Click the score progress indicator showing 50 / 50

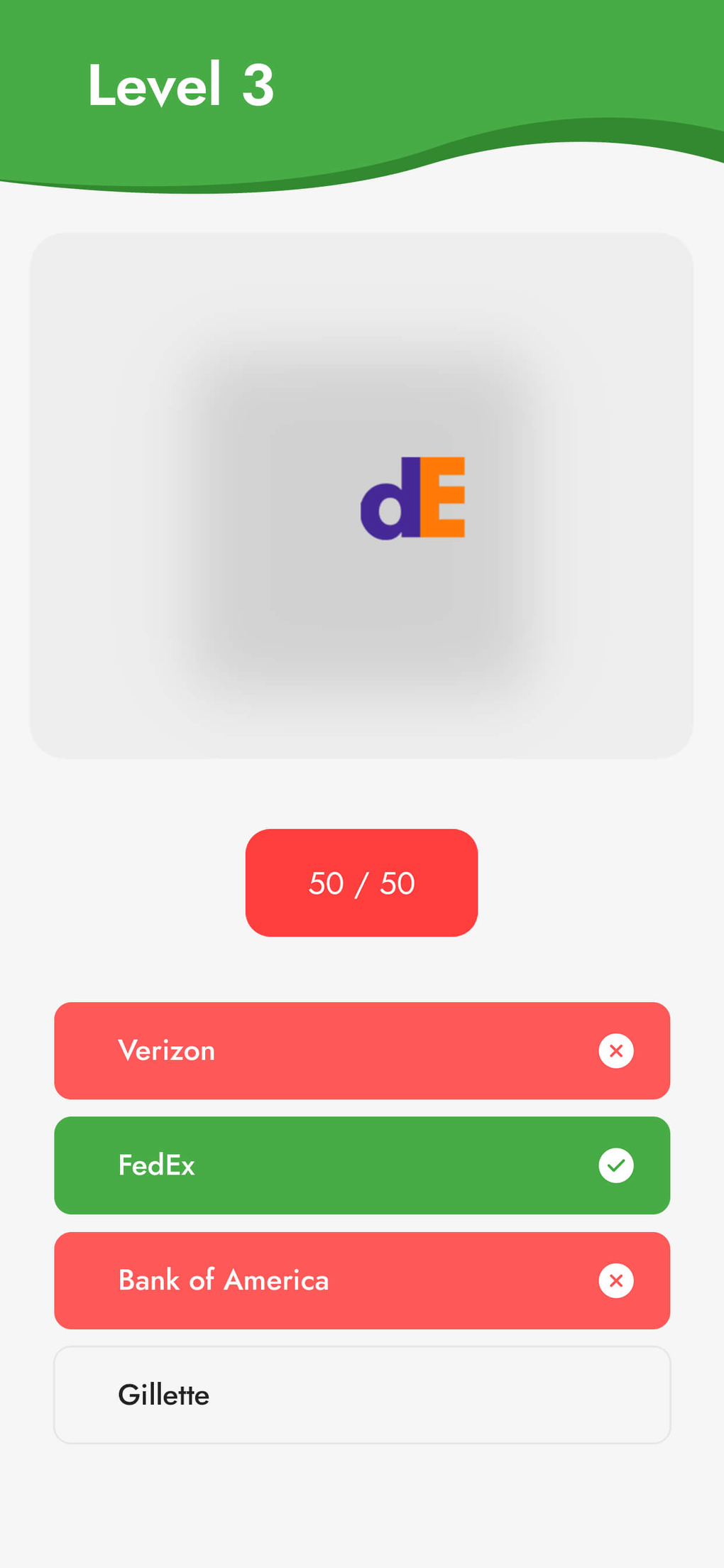pyautogui.click(x=361, y=882)
